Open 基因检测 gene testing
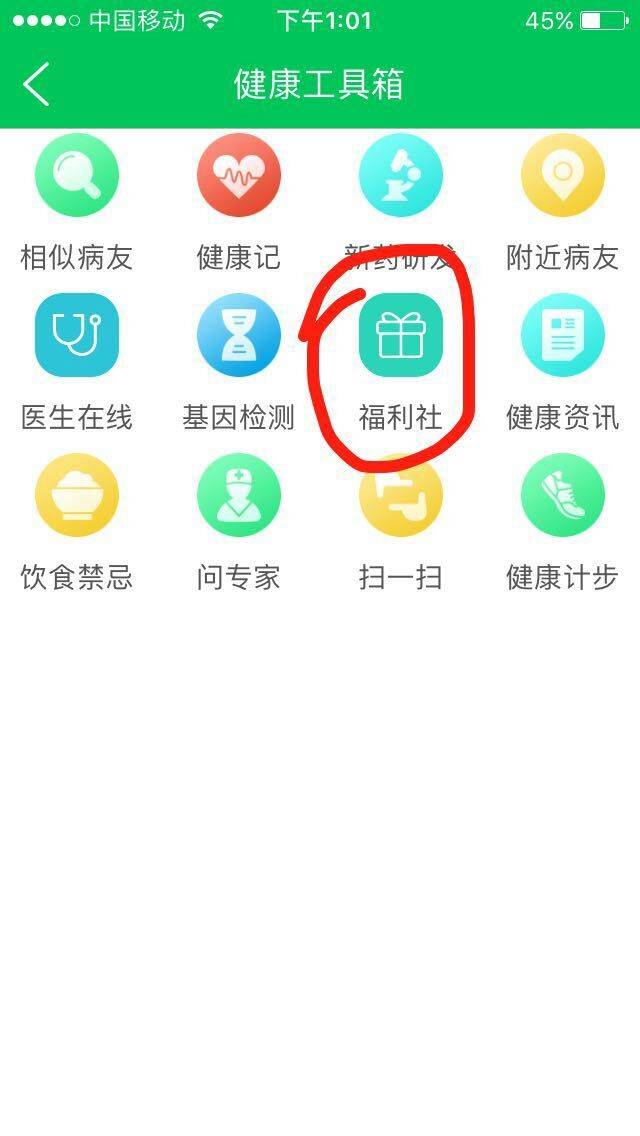Image resolution: width=640 pixels, height=1136 pixels. pos(238,336)
